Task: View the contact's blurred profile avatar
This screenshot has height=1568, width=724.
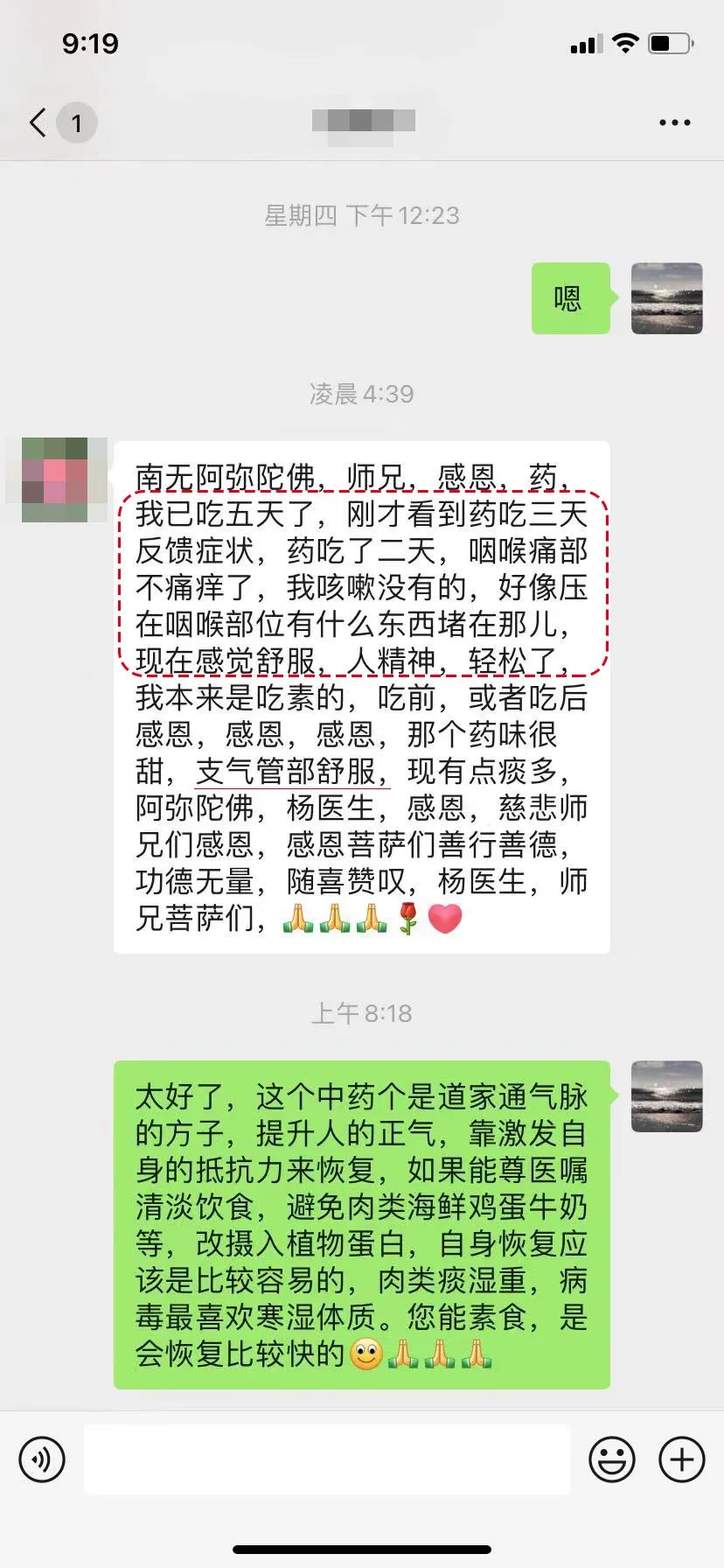Action: (55, 479)
